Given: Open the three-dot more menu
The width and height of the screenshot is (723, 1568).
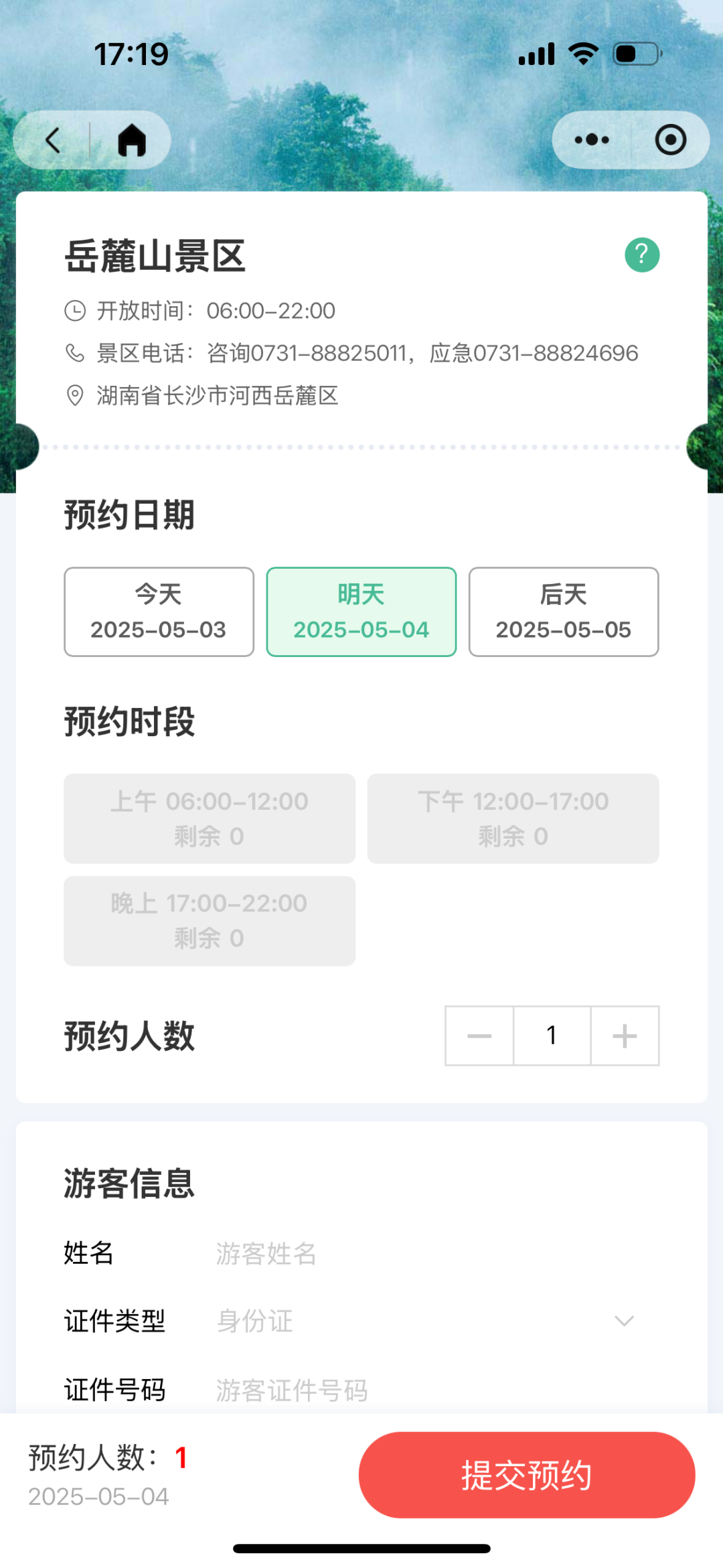Looking at the screenshot, I should click(592, 140).
